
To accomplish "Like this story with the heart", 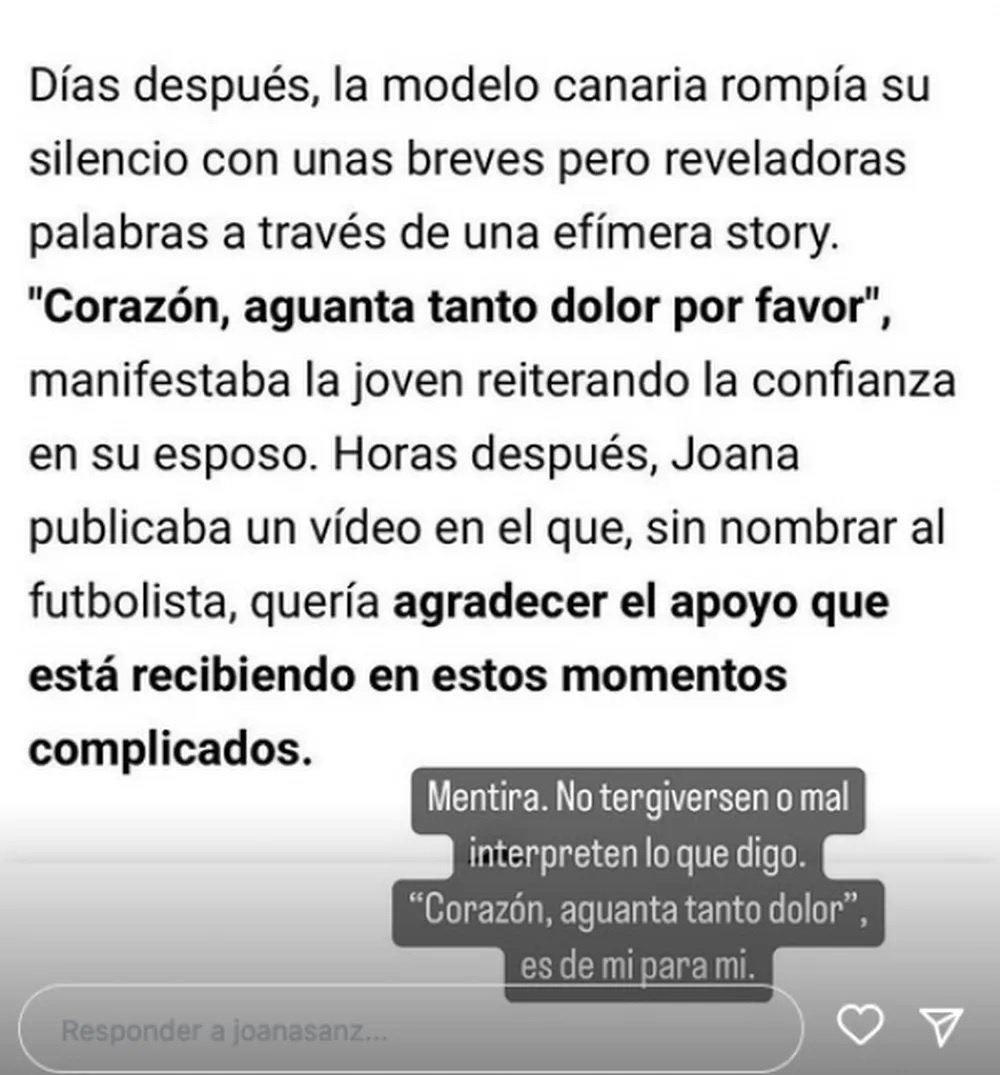I will tap(859, 1025).
